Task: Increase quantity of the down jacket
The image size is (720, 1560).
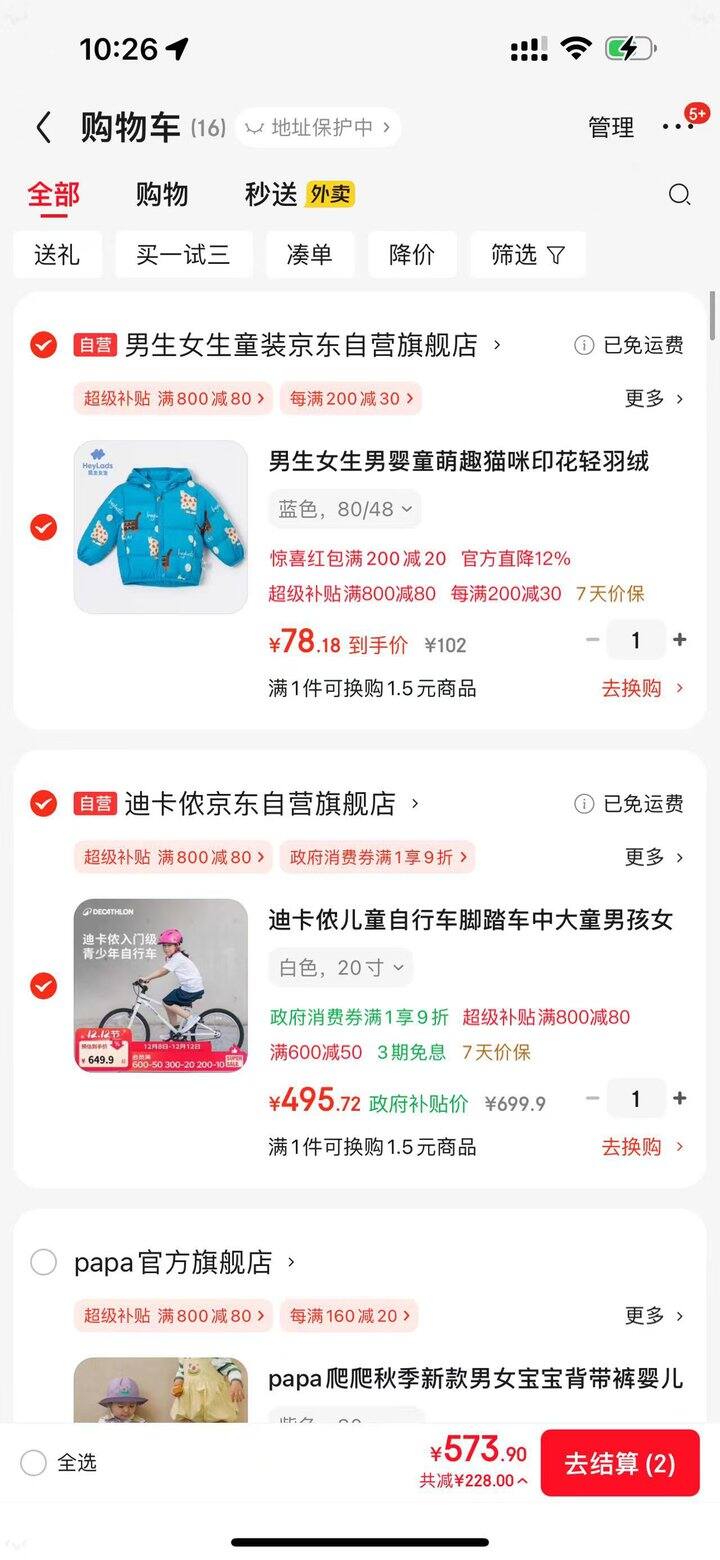Action: 680,640
